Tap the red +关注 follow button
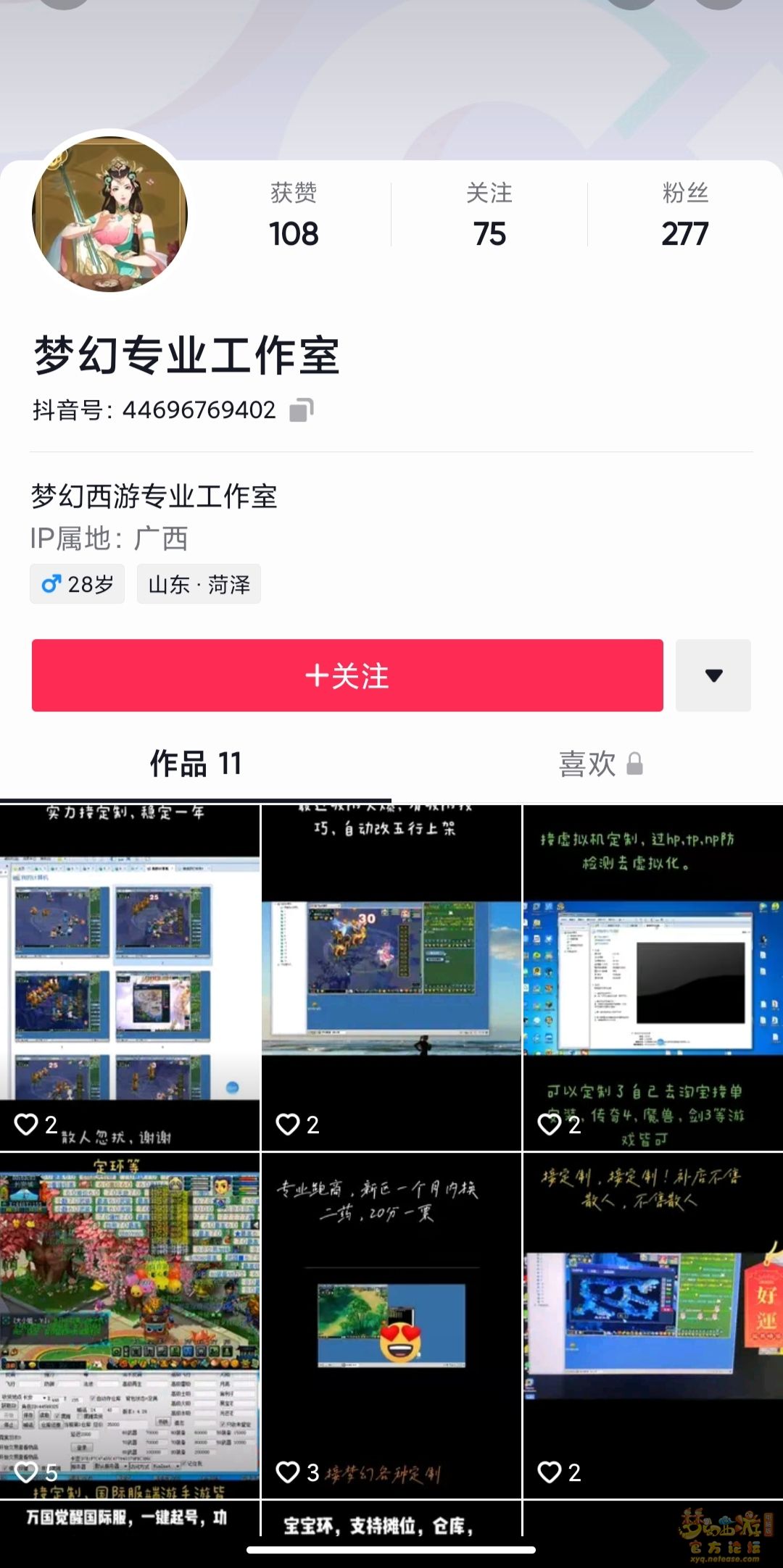This screenshot has width=783, height=1568. [347, 675]
